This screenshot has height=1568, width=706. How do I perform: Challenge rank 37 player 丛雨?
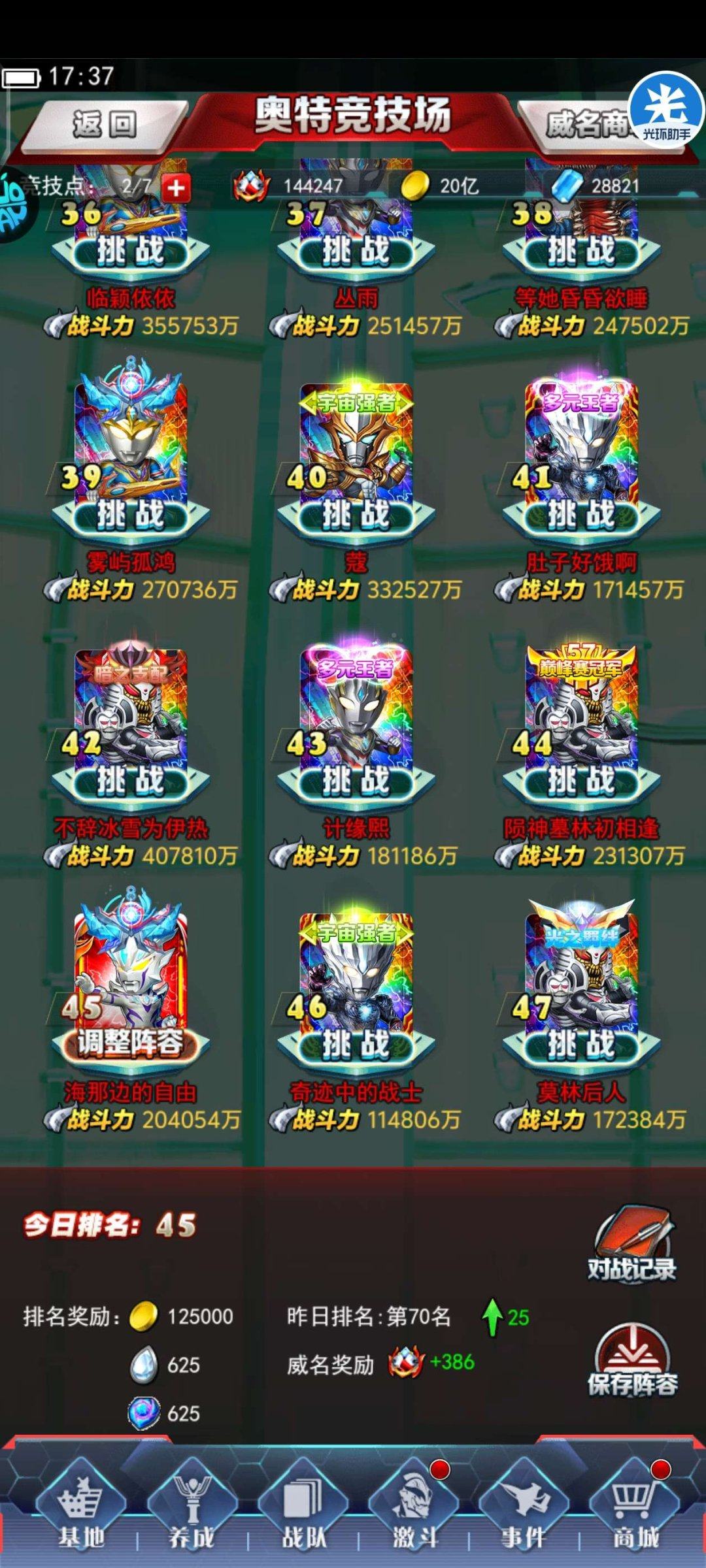click(356, 252)
